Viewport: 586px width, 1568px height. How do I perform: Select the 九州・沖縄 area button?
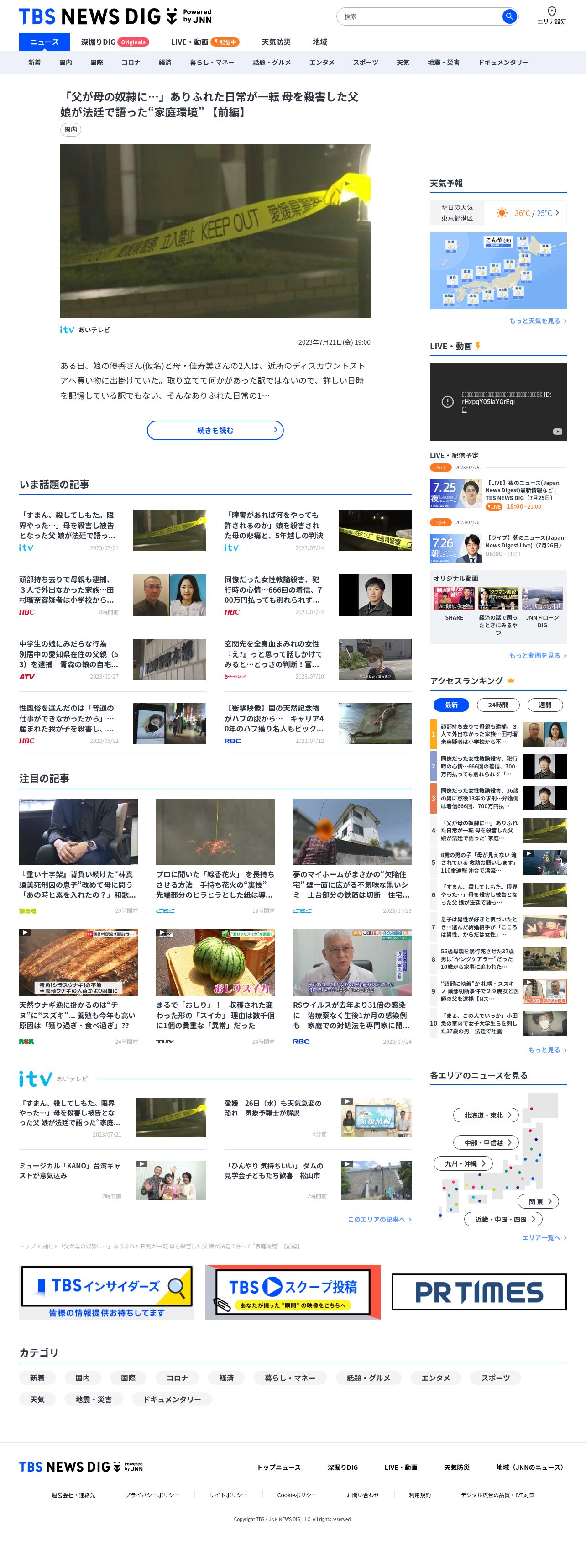[463, 1163]
